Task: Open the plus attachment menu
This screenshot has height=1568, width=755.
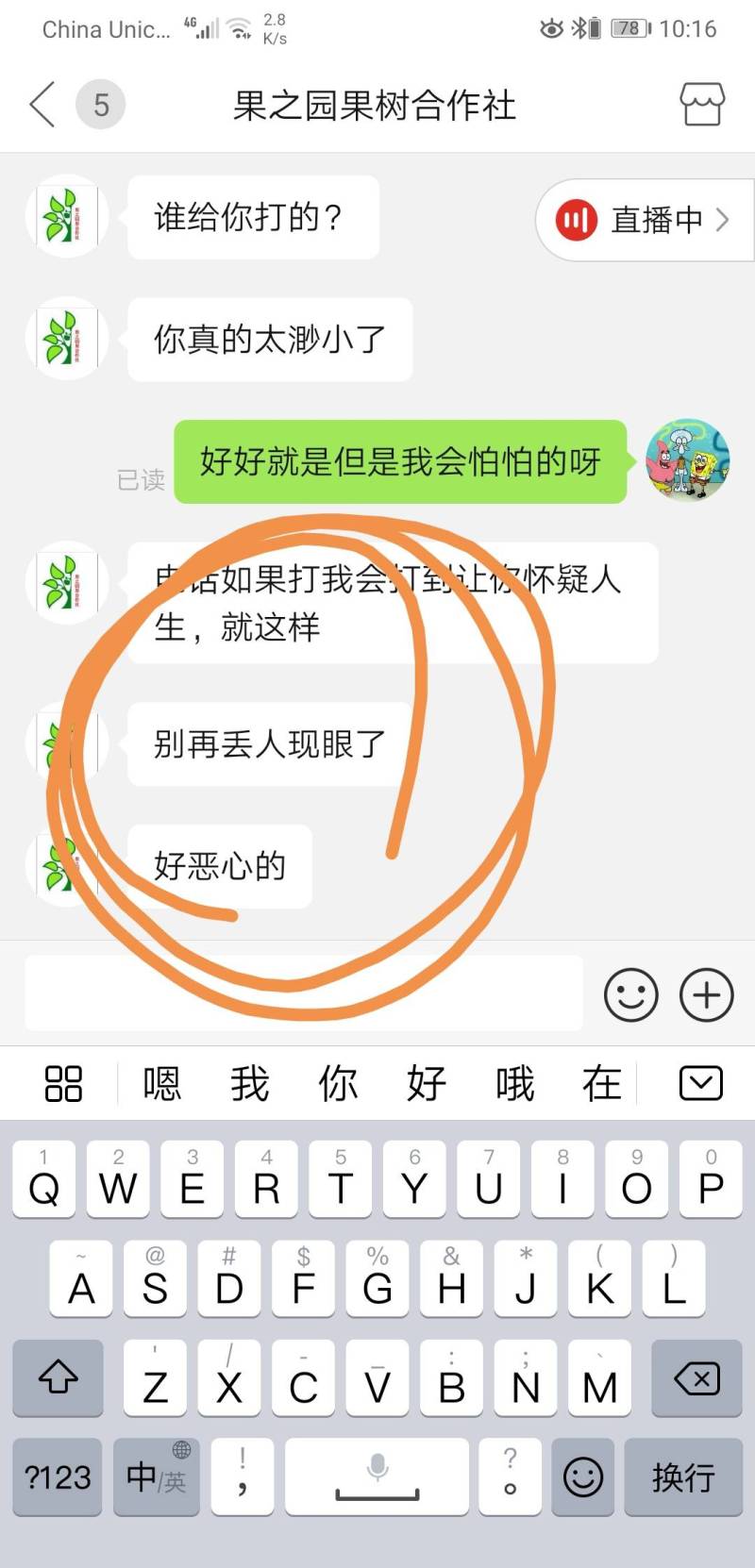Action: click(707, 994)
